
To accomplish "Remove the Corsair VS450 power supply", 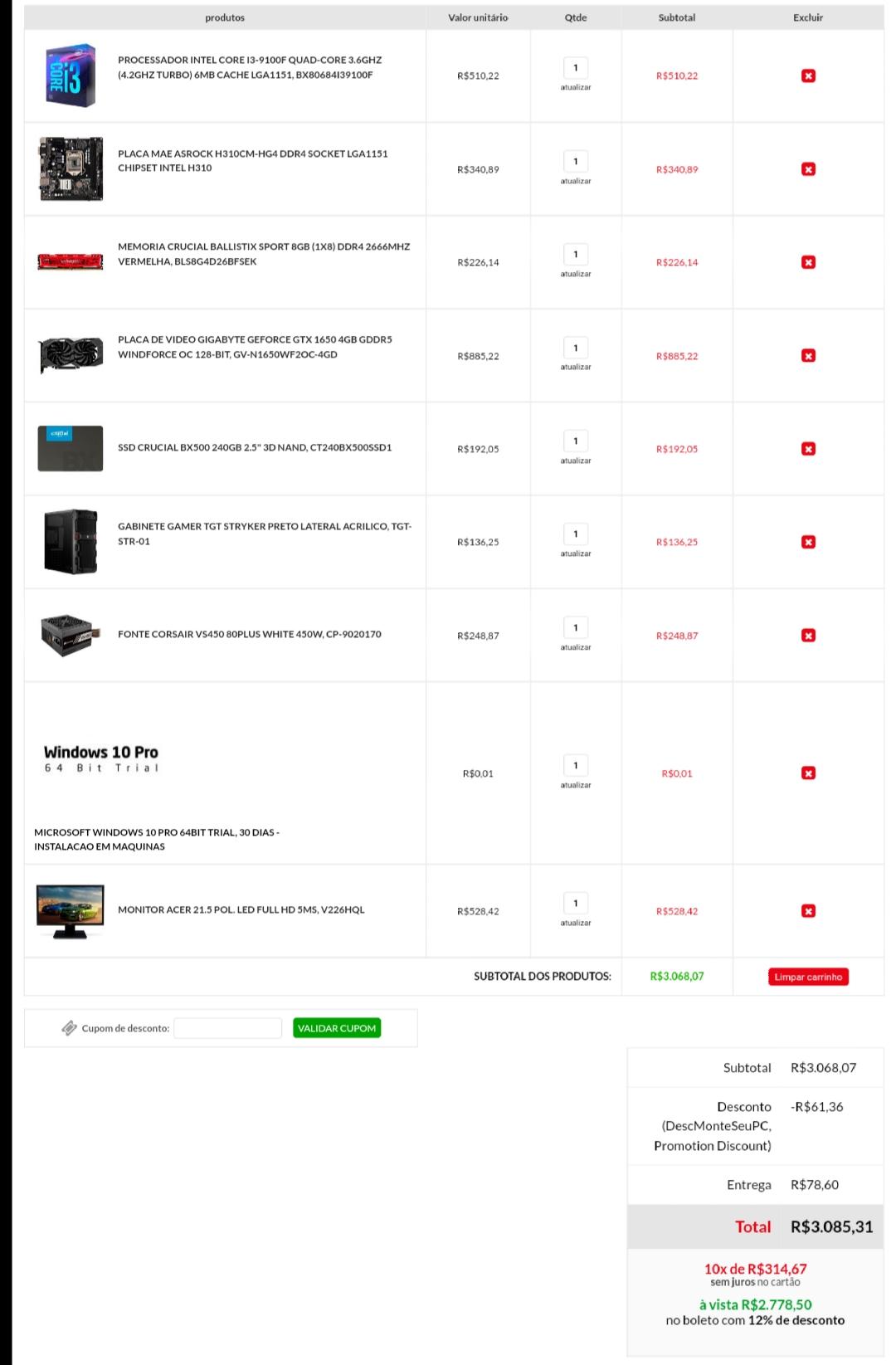I will coord(808,636).
